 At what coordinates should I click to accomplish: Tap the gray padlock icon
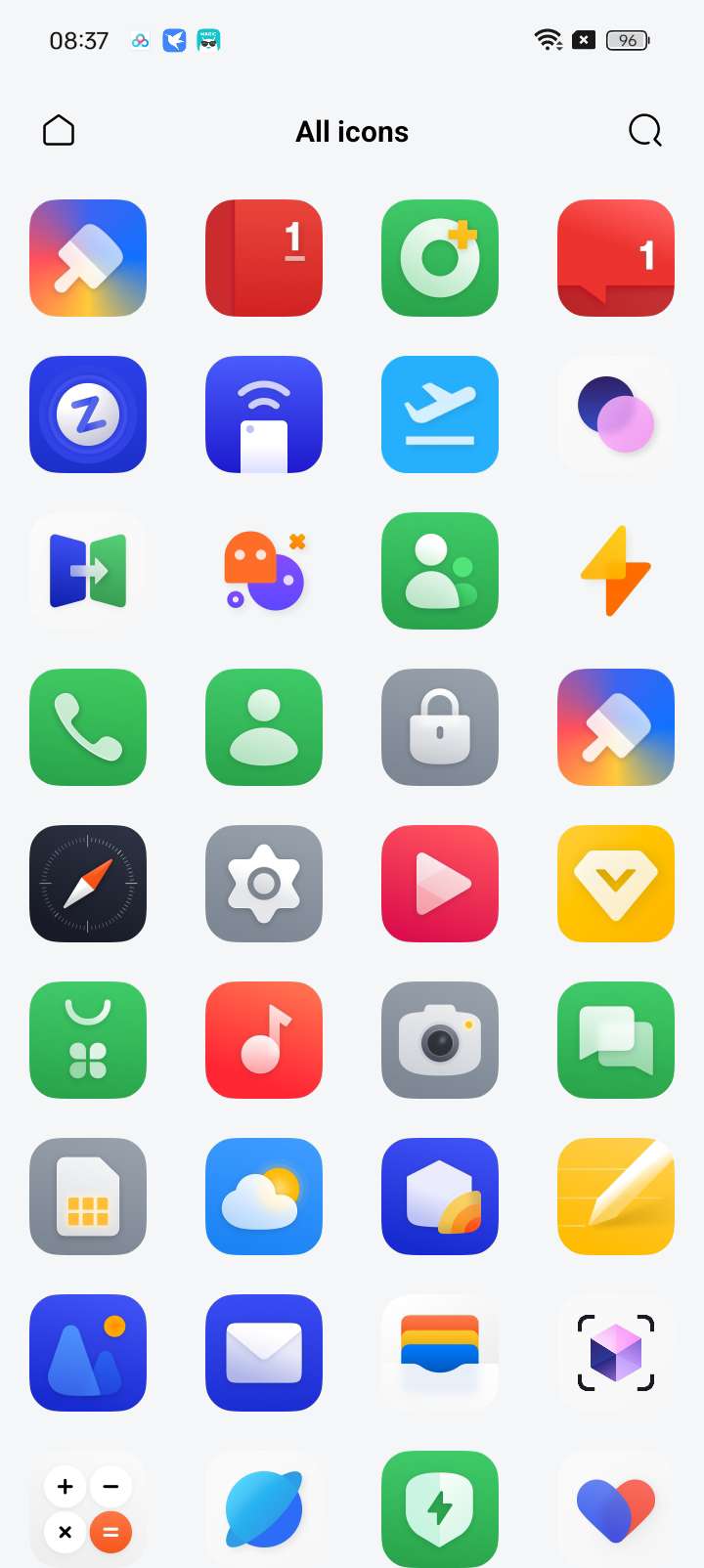440,727
